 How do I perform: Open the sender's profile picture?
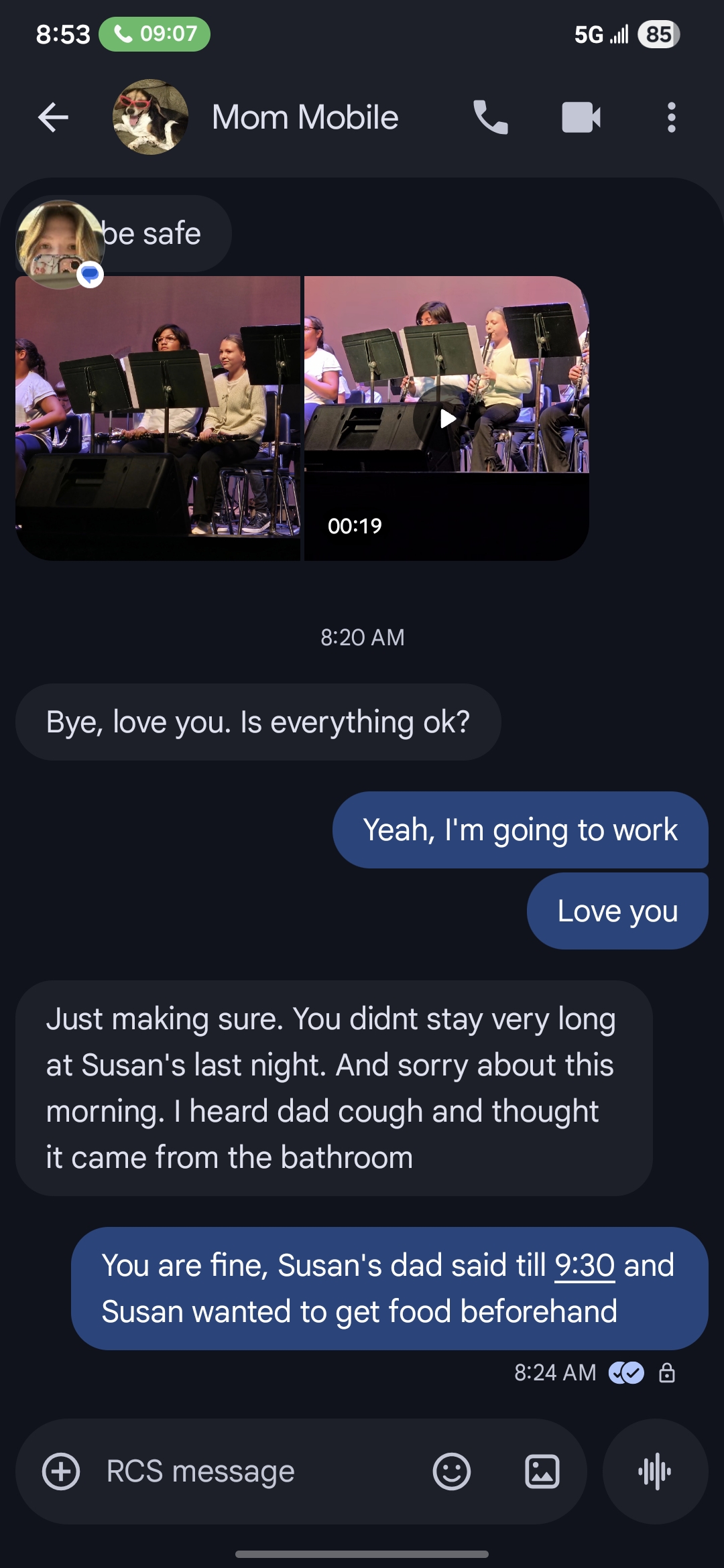click(x=59, y=243)
